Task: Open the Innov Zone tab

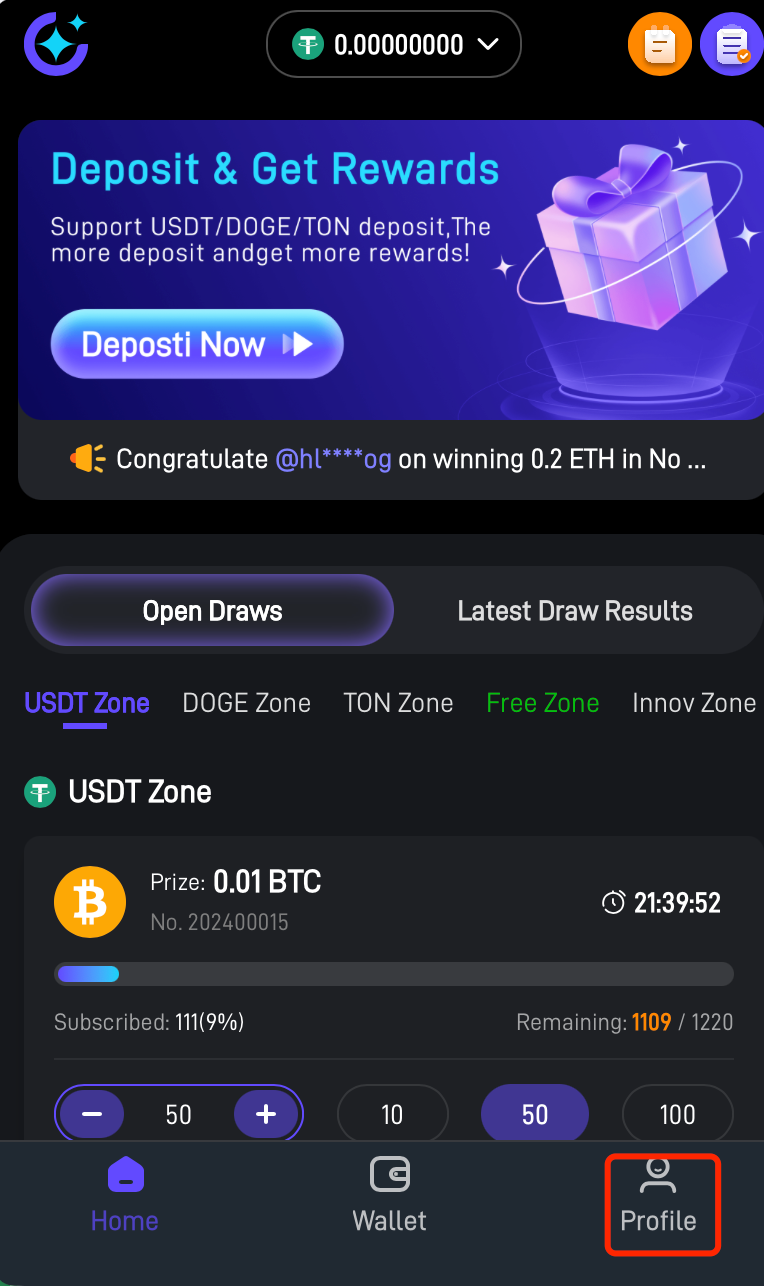Action: 693,703
